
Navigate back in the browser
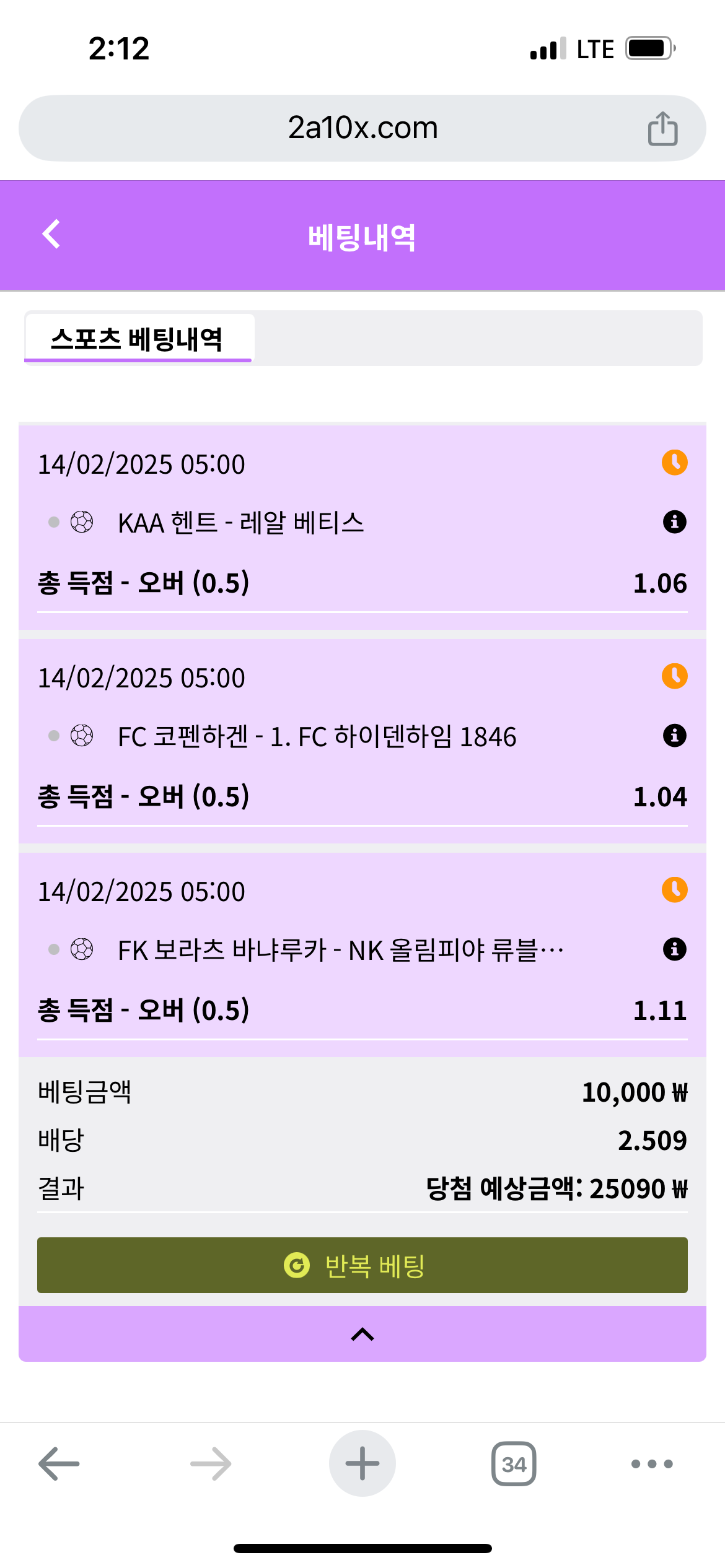pyautogui.click(x=59, y=1464)
